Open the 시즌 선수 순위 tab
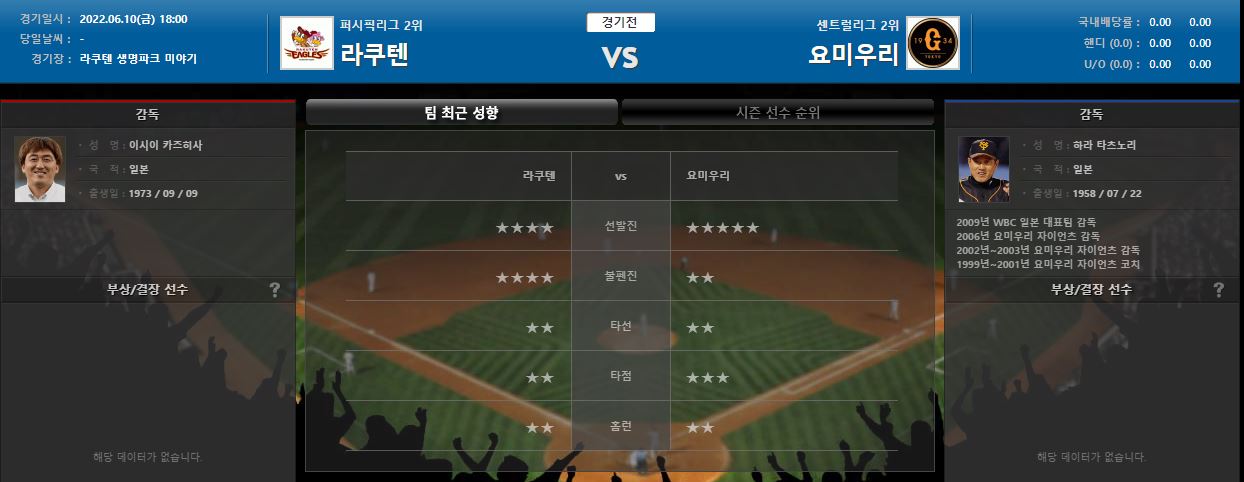 tap(777, 112)
